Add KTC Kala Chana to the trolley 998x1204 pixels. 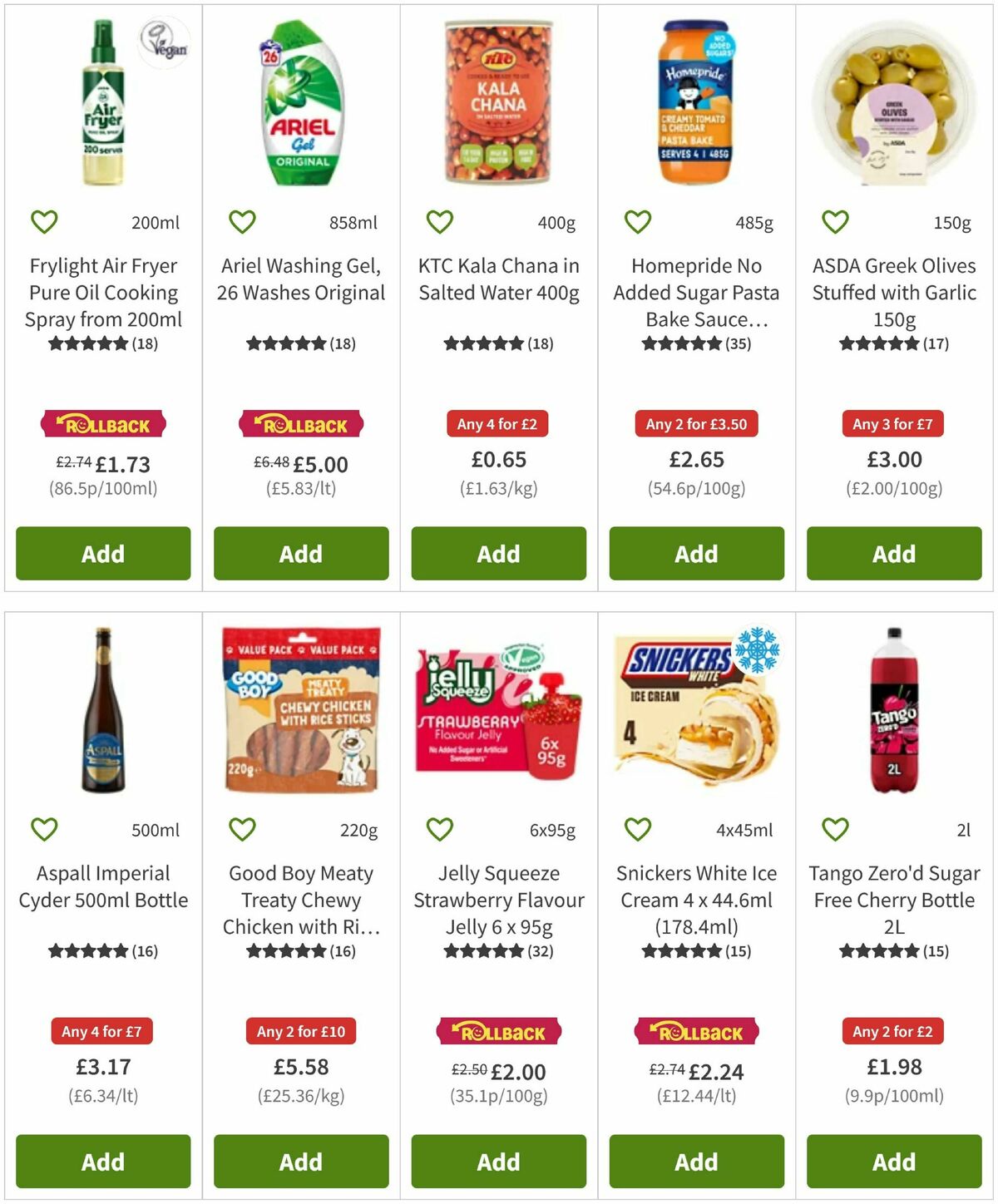(x=498, y=554)
